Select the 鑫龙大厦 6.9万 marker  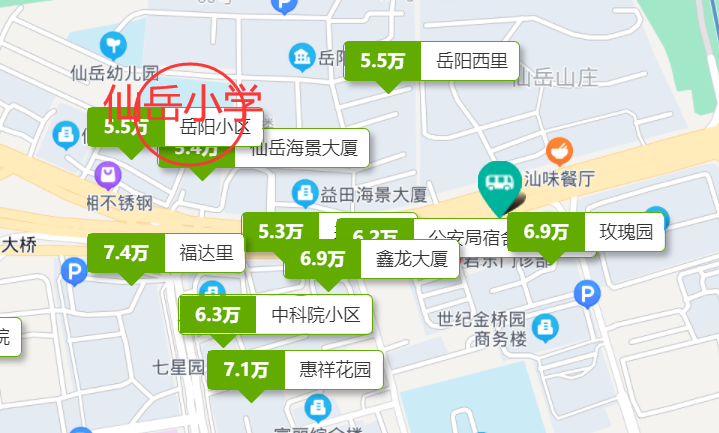tap(370, 260)
